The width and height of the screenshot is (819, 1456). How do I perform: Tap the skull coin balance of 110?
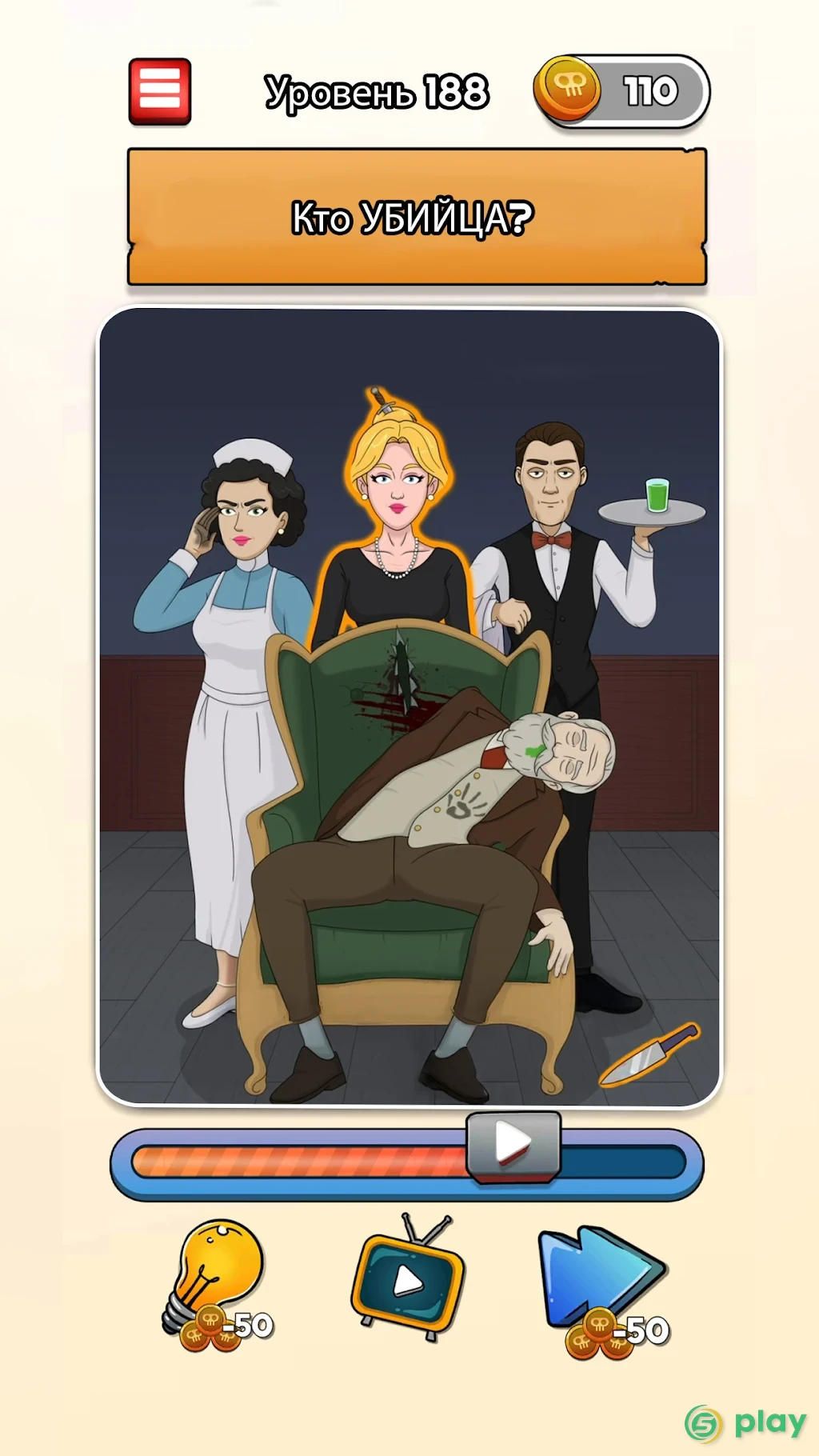click(x=621, y=90)
